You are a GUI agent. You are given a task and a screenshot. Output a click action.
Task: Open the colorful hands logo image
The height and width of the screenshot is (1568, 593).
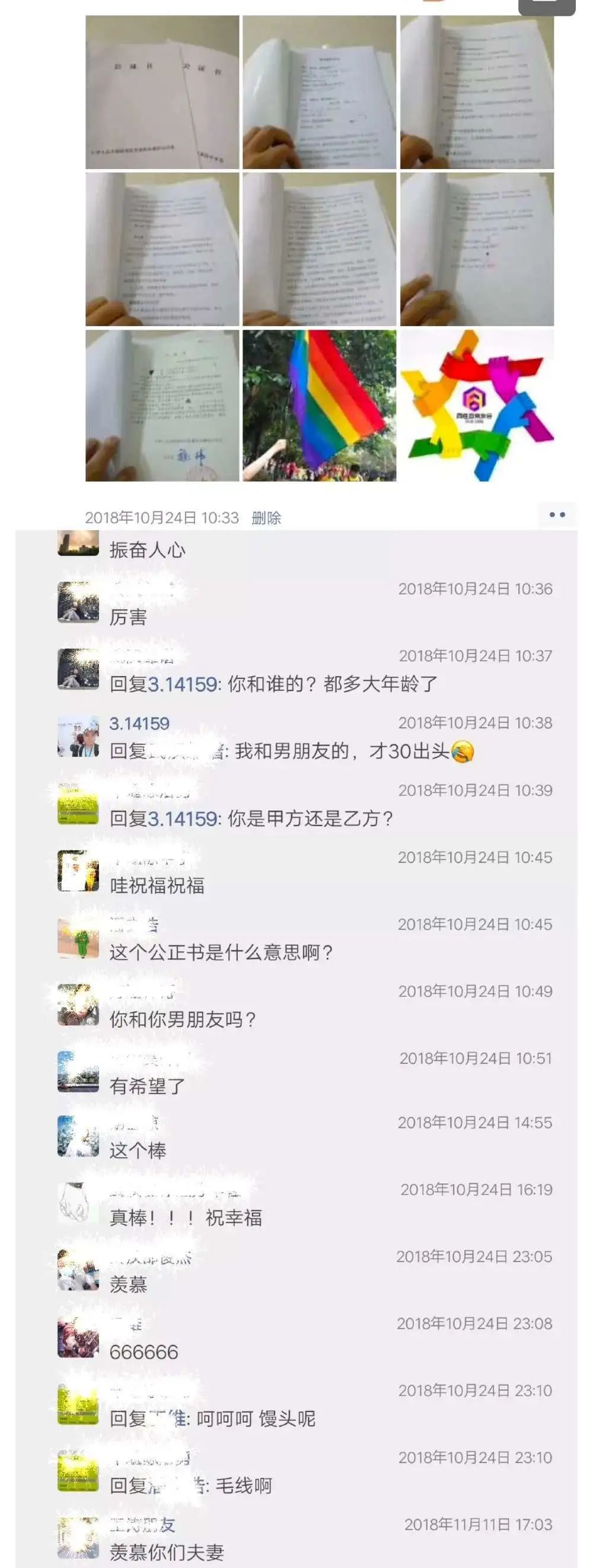tap(477, 406)
